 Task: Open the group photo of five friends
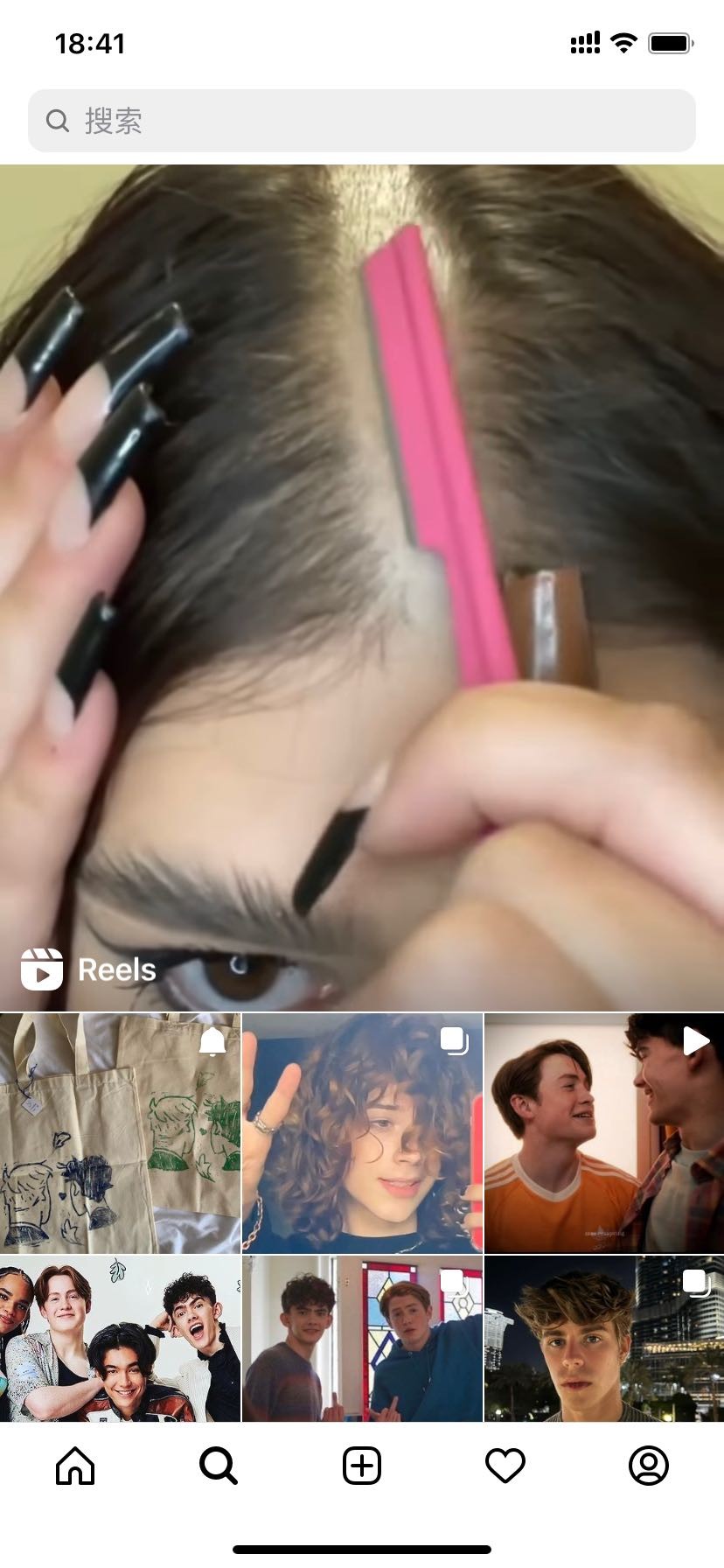pos(120,1339)
